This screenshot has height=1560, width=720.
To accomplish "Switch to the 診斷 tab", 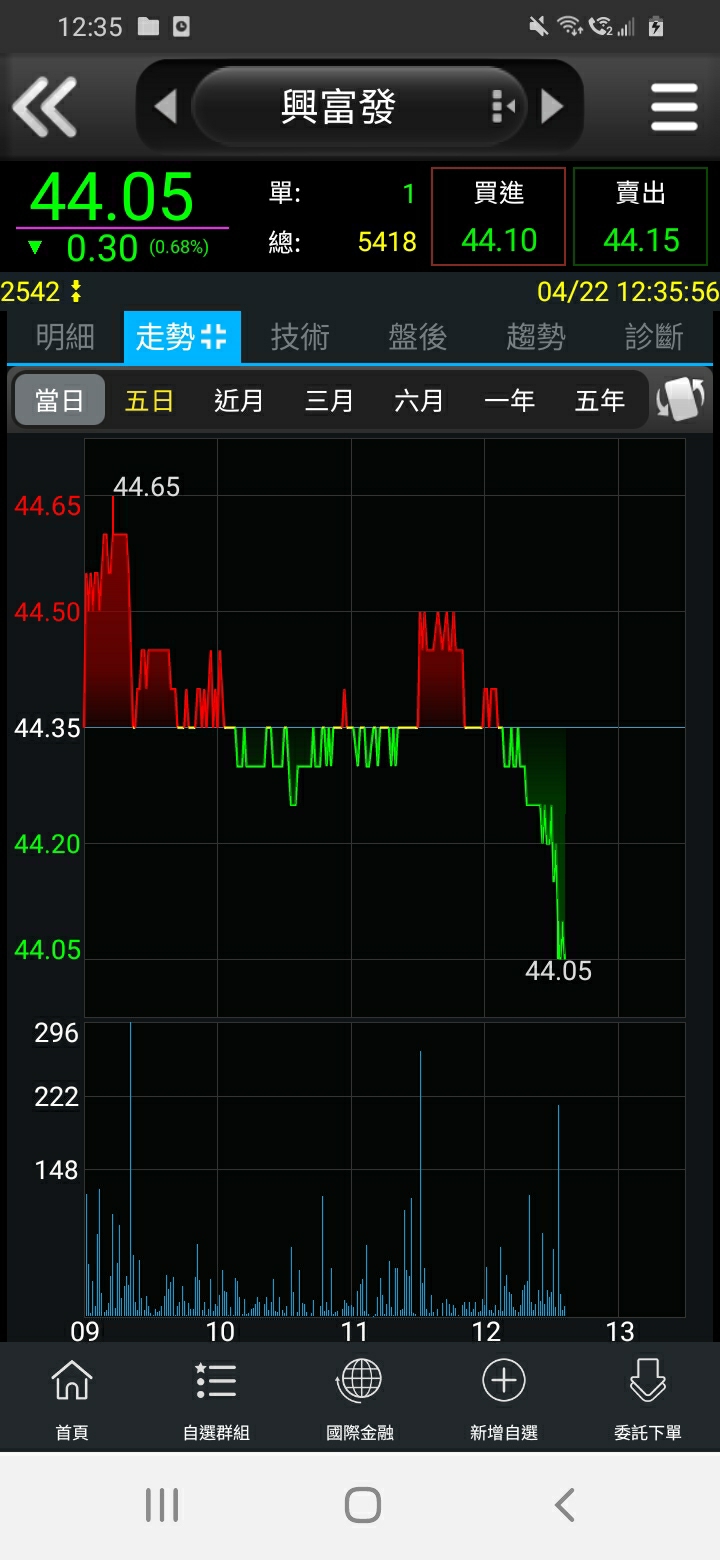I will point(654,337).
